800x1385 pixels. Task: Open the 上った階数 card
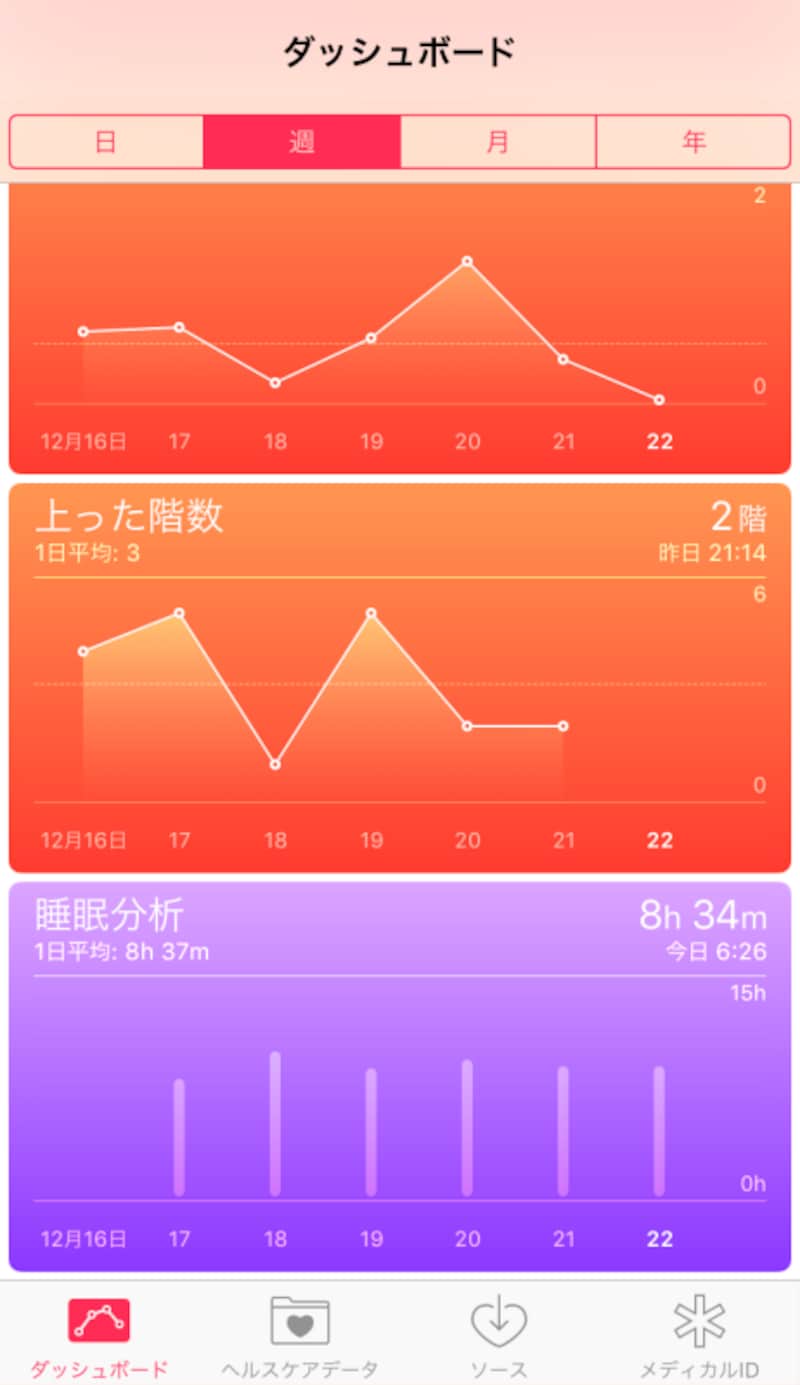point(400,677)
